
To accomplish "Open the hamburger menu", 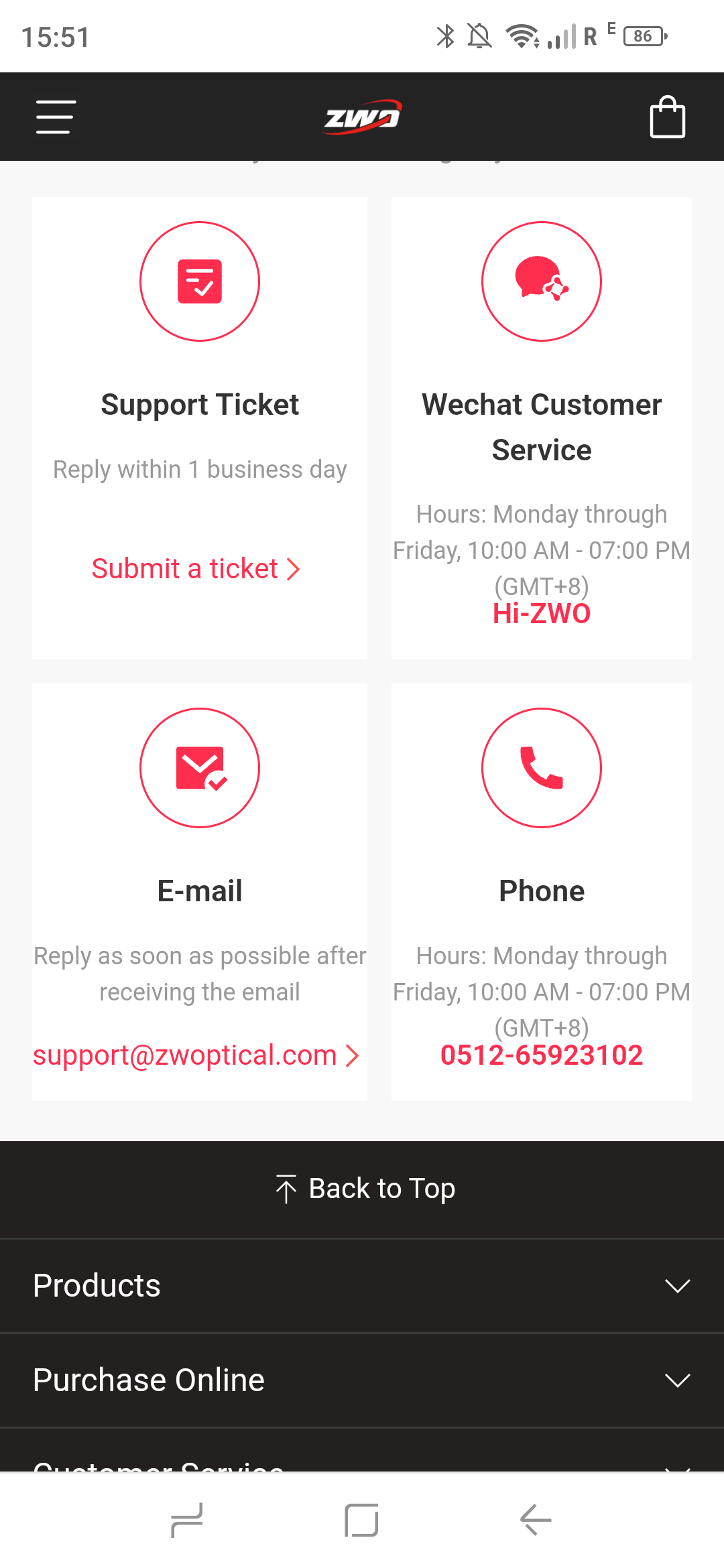I will coord(56,117).
